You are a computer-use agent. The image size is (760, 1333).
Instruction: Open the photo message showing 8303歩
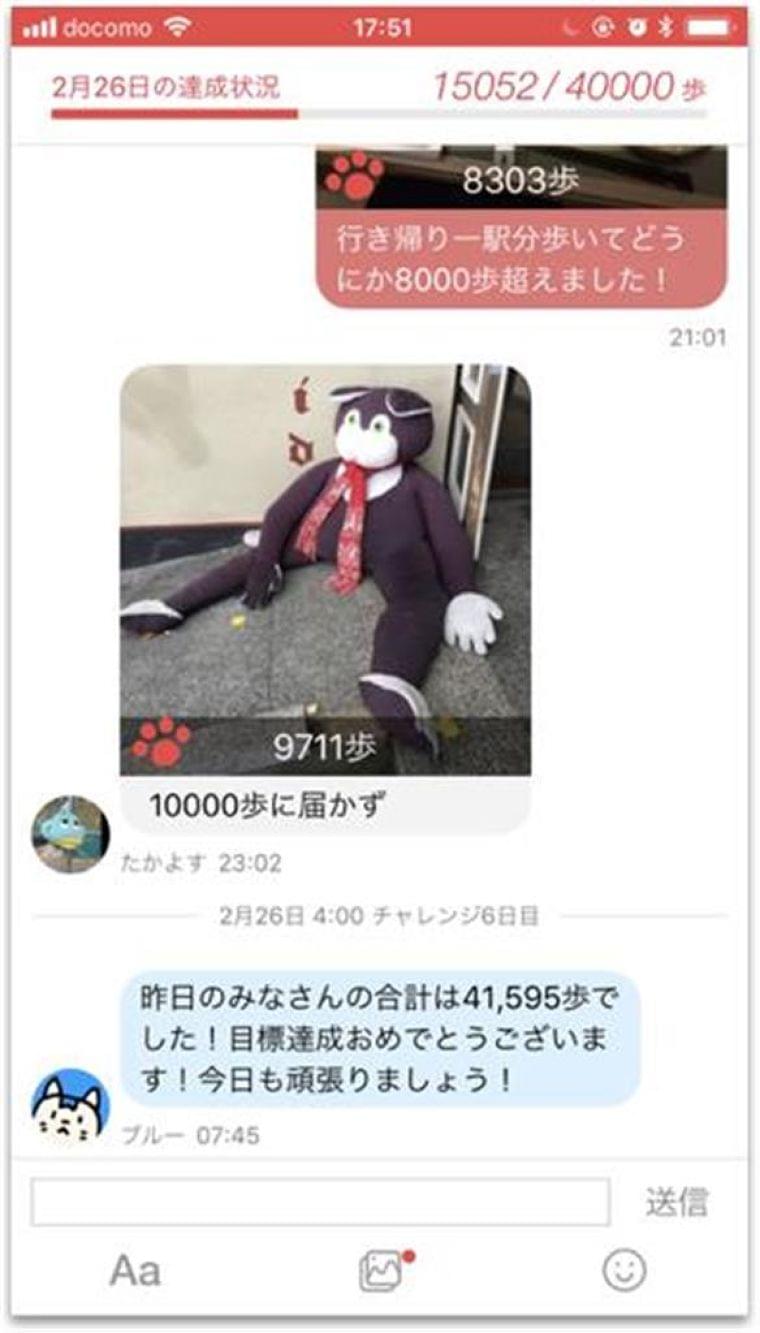click(x=522, y=177)
